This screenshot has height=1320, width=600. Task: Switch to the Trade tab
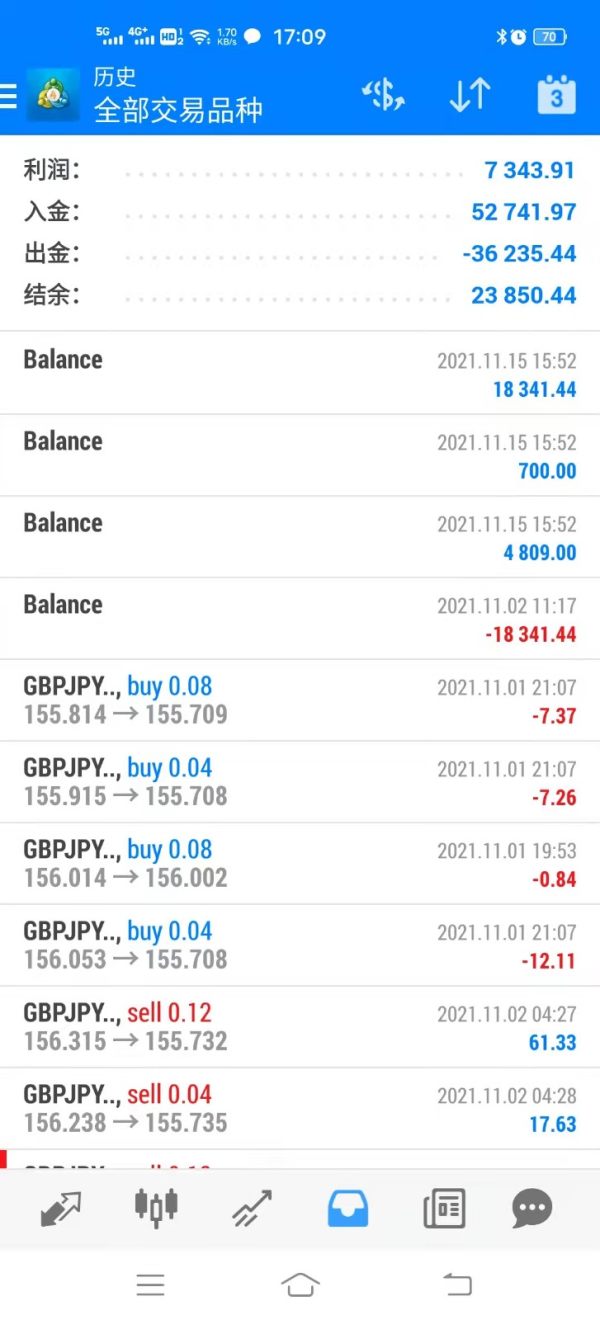[x=251, y=1208]
